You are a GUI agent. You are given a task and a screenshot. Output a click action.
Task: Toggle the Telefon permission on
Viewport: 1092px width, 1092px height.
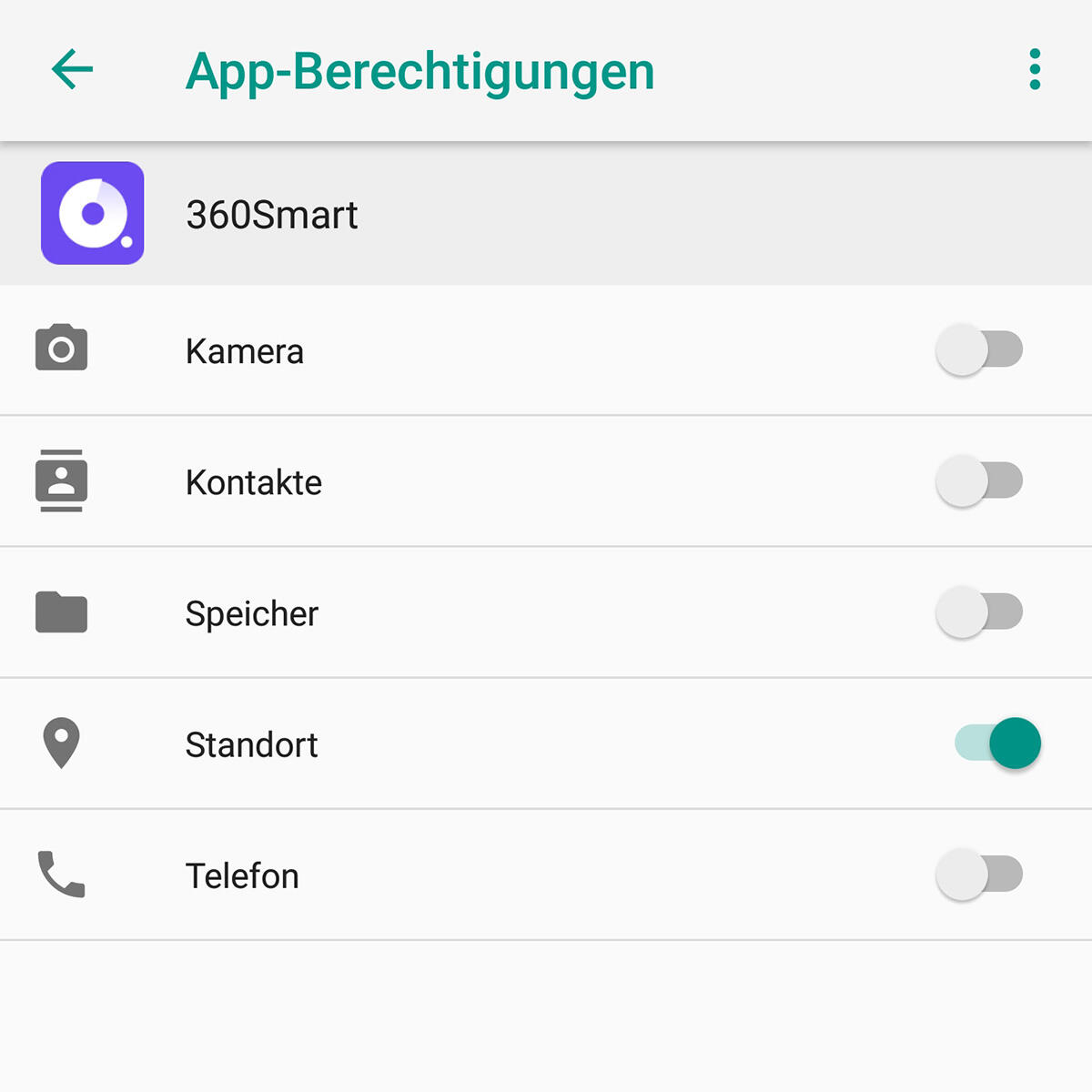point(979,875)
